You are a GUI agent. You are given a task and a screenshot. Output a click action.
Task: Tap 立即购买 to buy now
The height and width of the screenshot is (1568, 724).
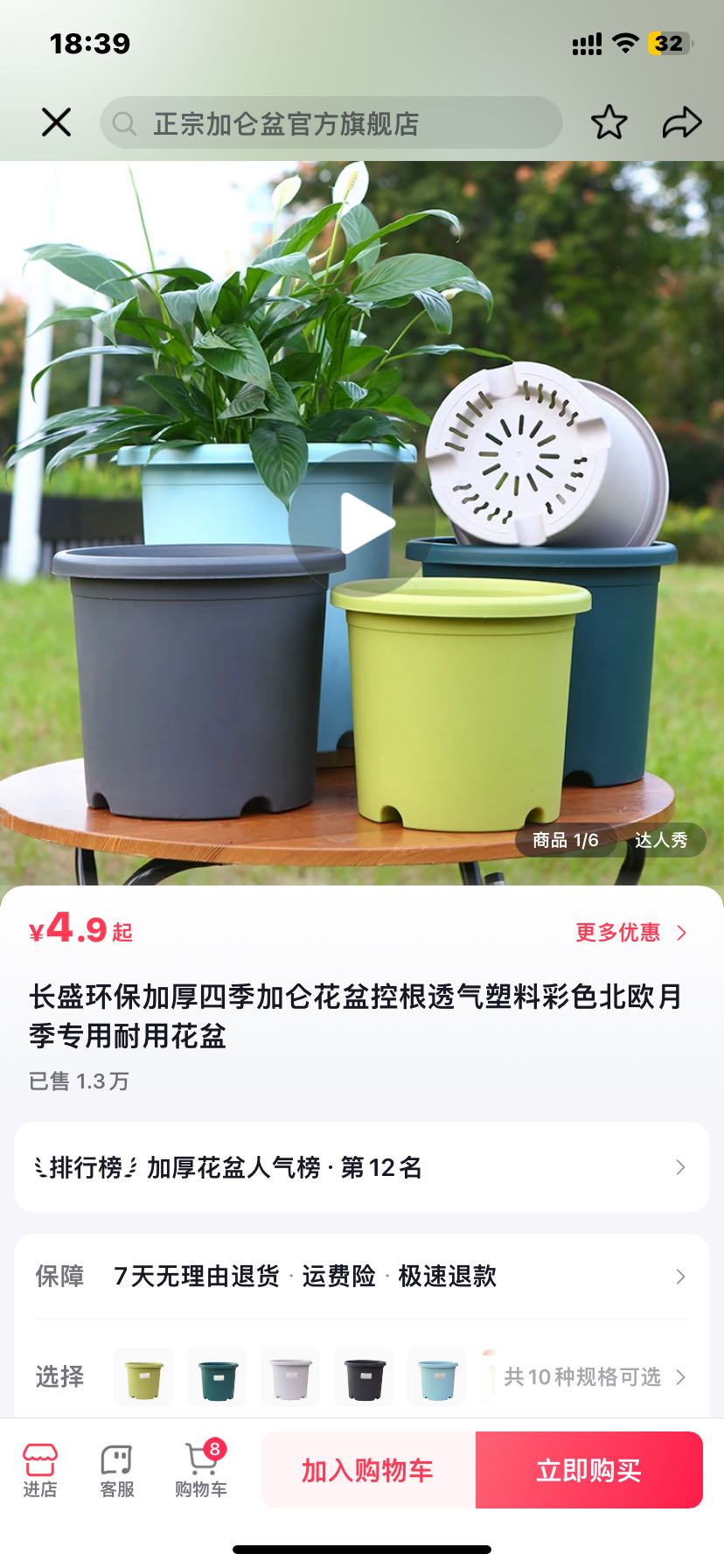pos(589,1470)
